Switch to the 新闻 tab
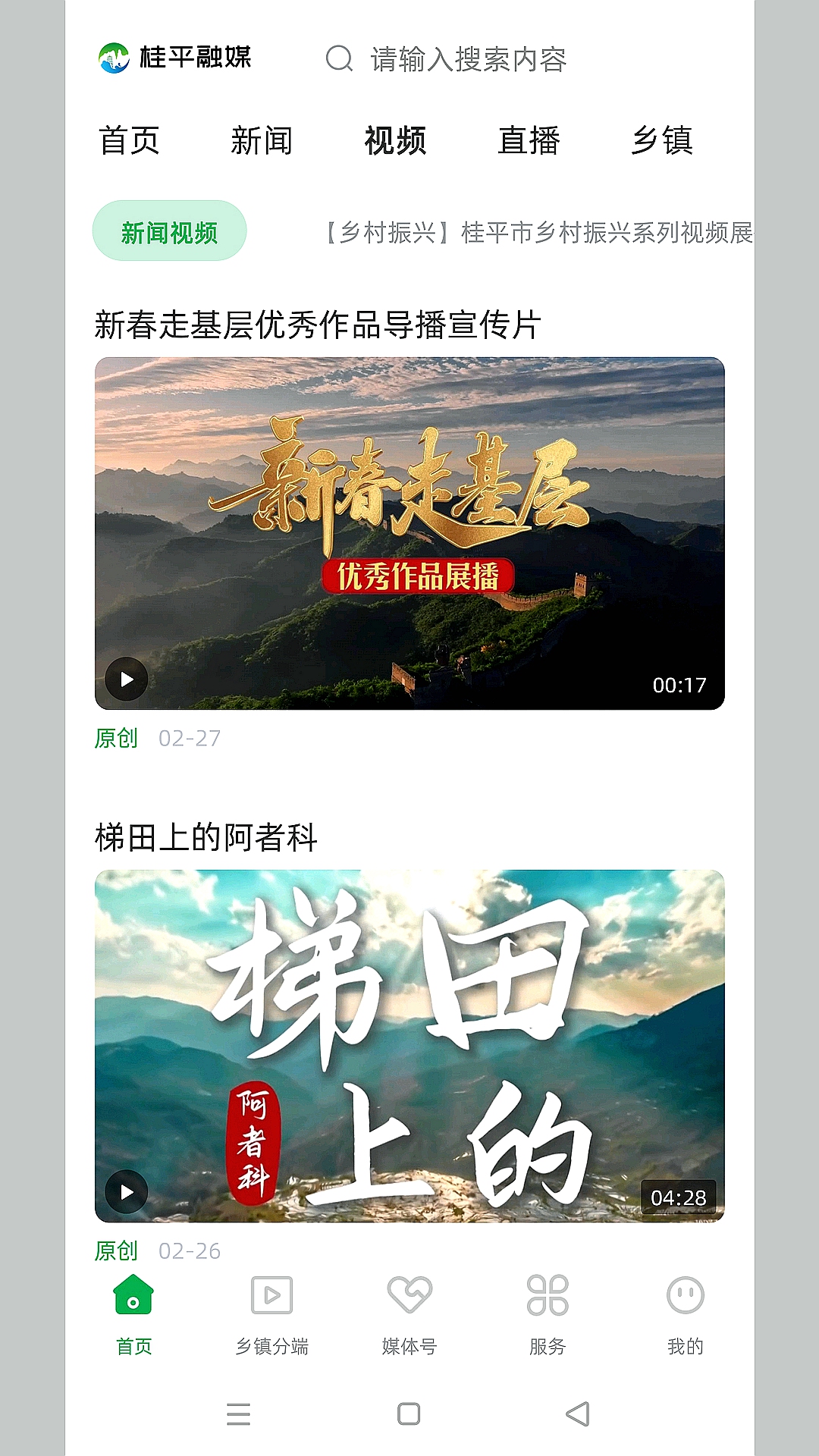The height and width of the screenshot is (1456, 819). [263, 141]
